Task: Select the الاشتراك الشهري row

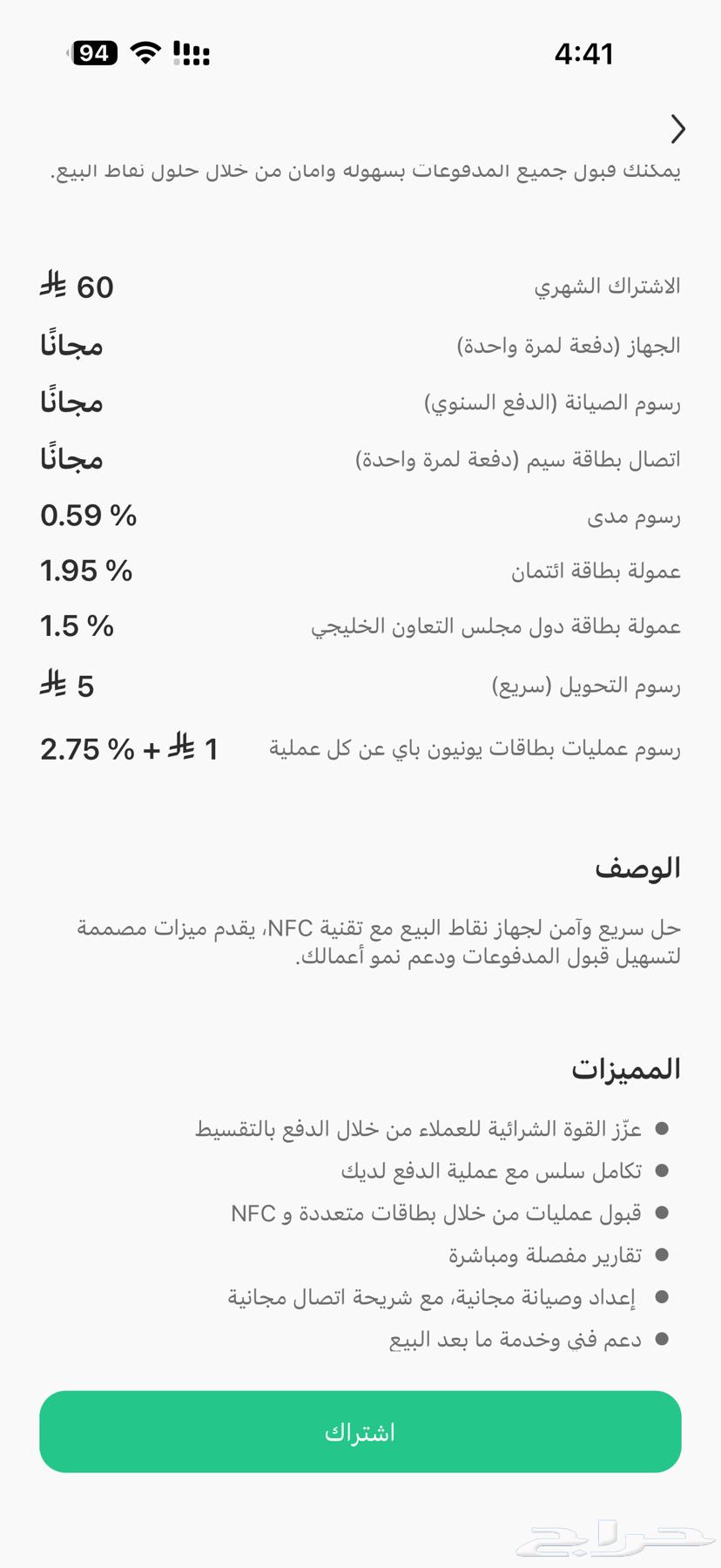Action: (607, 285)
